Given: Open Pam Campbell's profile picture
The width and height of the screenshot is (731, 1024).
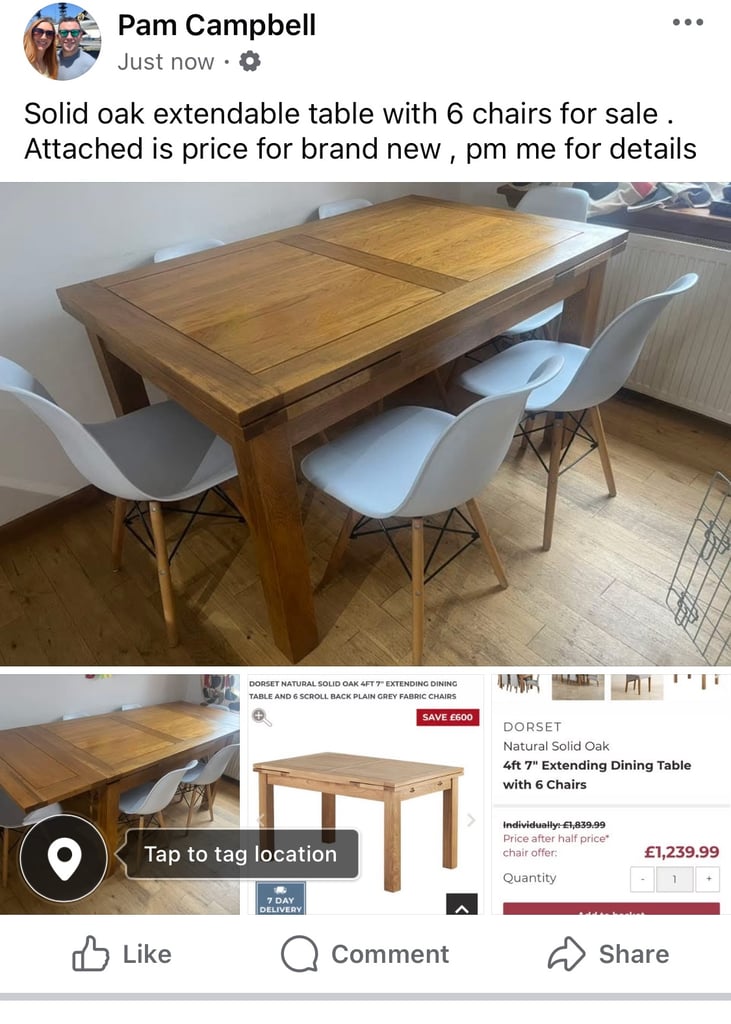Looking at the screenshot, I should [62, 42].
